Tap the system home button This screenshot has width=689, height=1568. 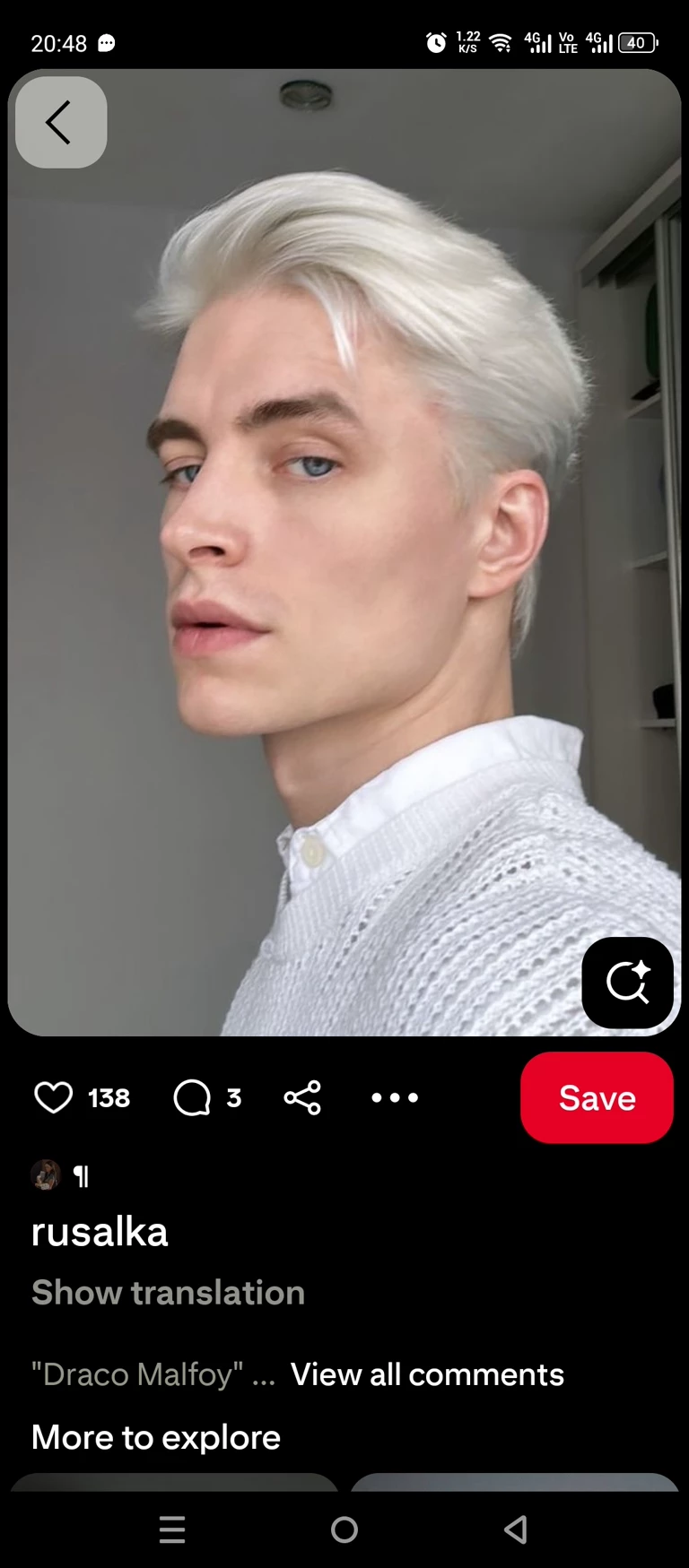pos(344,1529)
